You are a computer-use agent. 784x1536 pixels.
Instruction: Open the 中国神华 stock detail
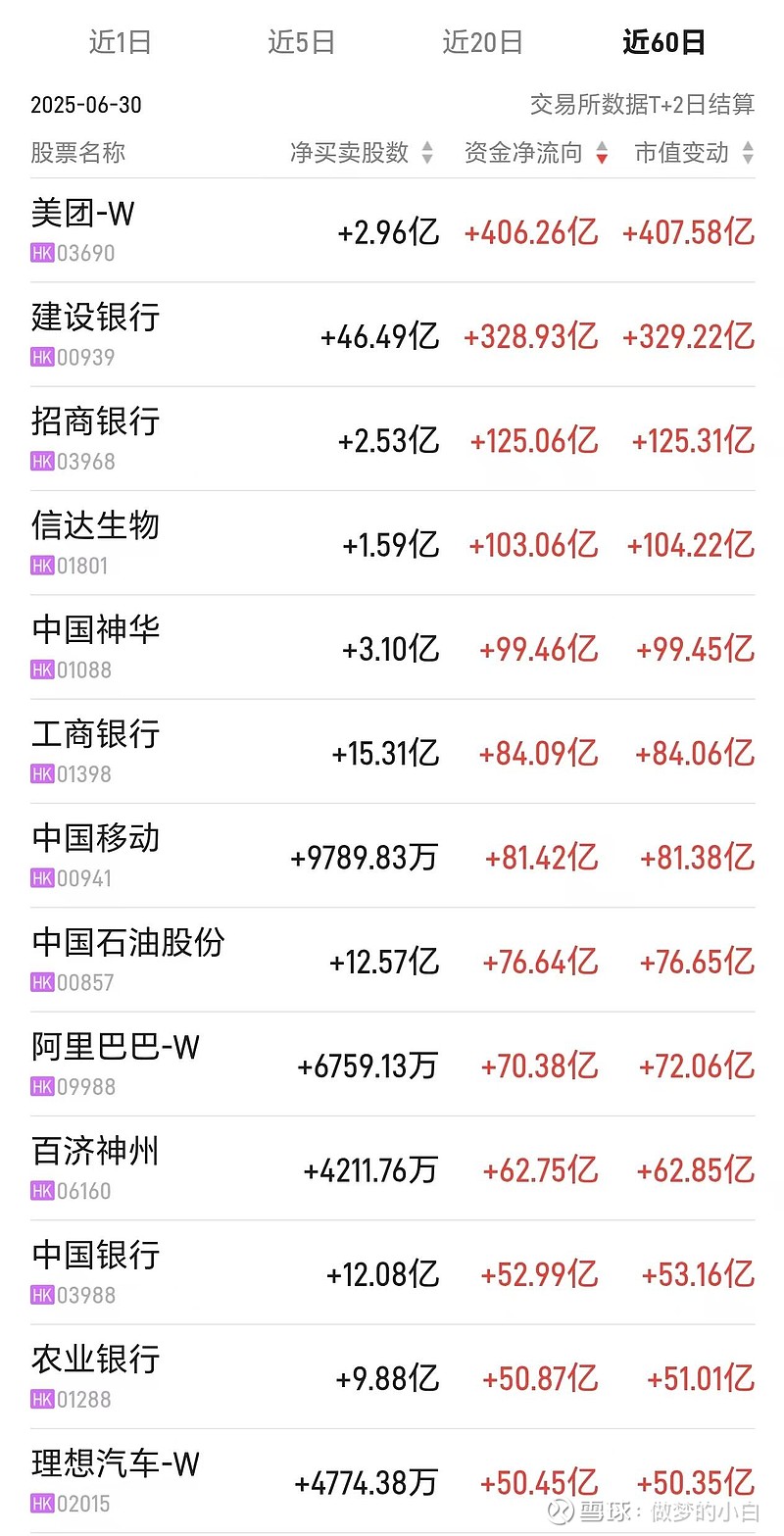point(94,630)
